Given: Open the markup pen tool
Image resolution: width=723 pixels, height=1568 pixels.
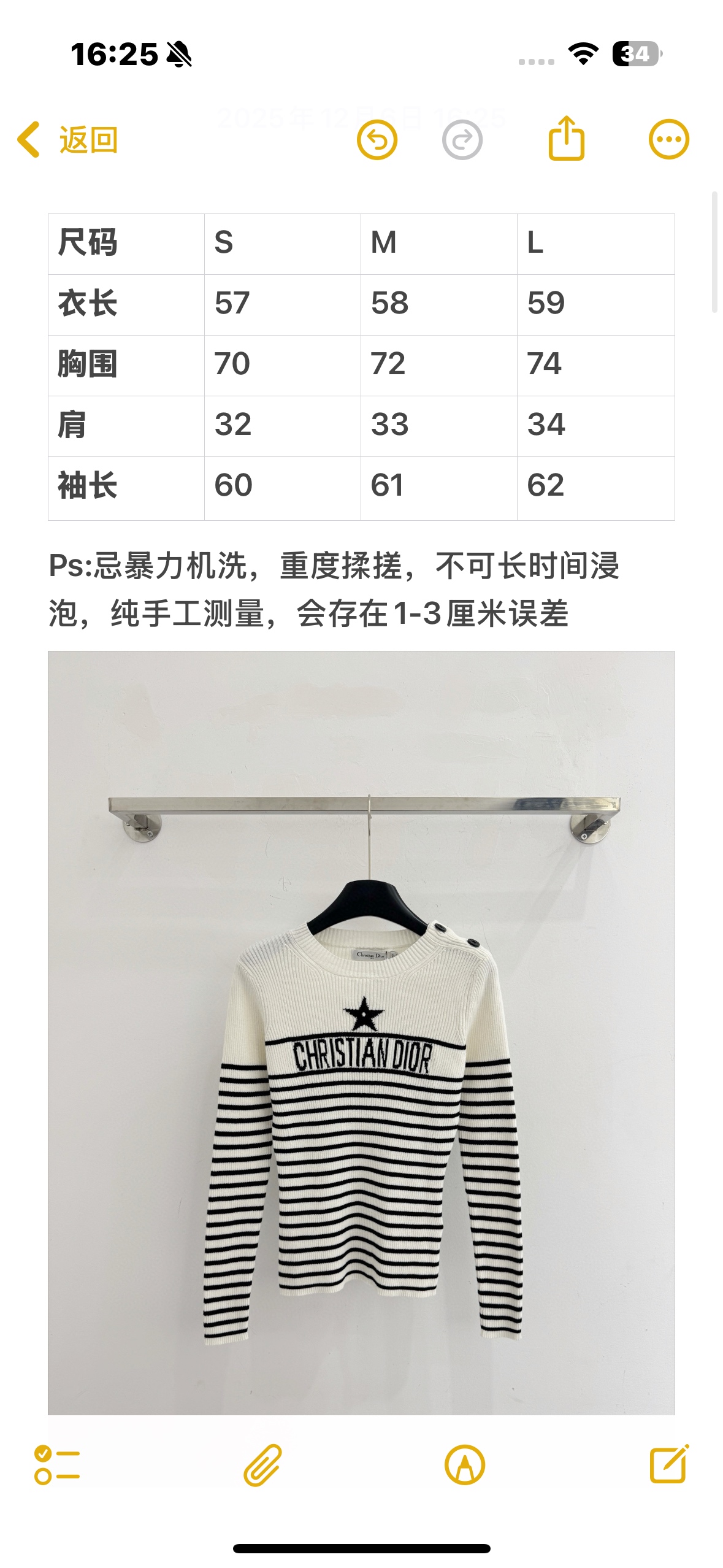Looking at the screenshot, I should [465, 1465].
